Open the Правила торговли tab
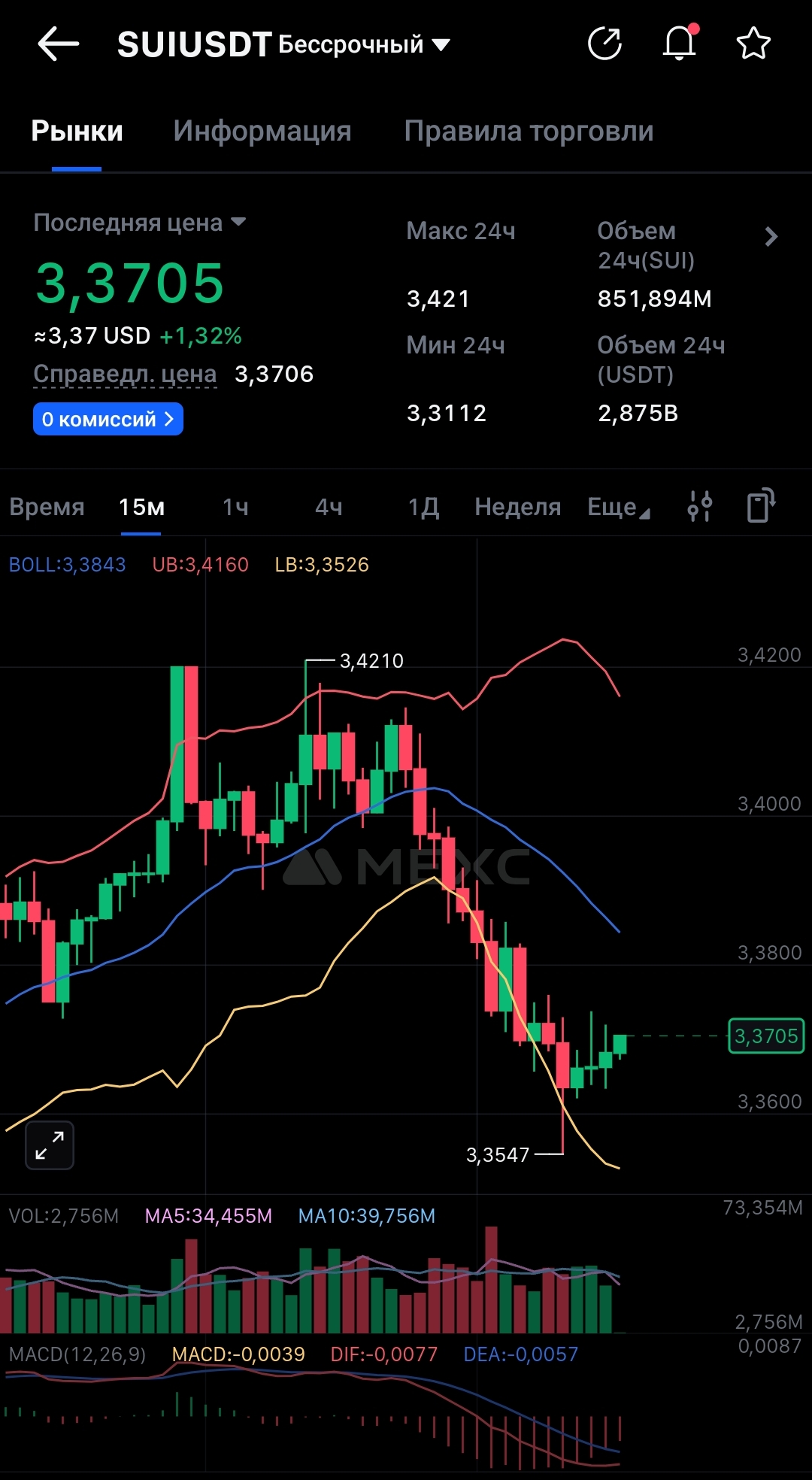 (529, 131)
